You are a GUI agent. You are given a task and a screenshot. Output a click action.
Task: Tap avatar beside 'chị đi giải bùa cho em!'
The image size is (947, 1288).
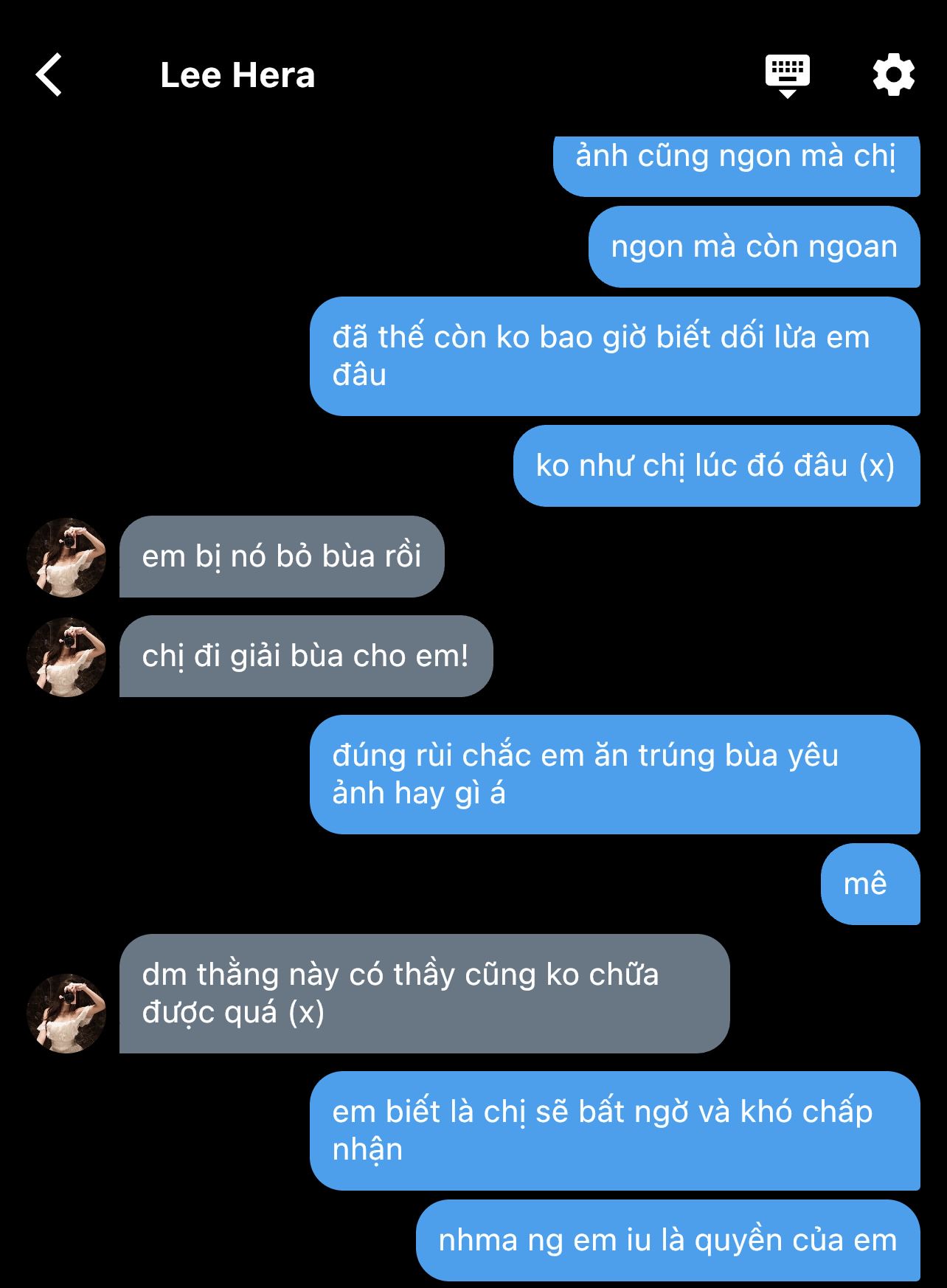pos(66,657)
